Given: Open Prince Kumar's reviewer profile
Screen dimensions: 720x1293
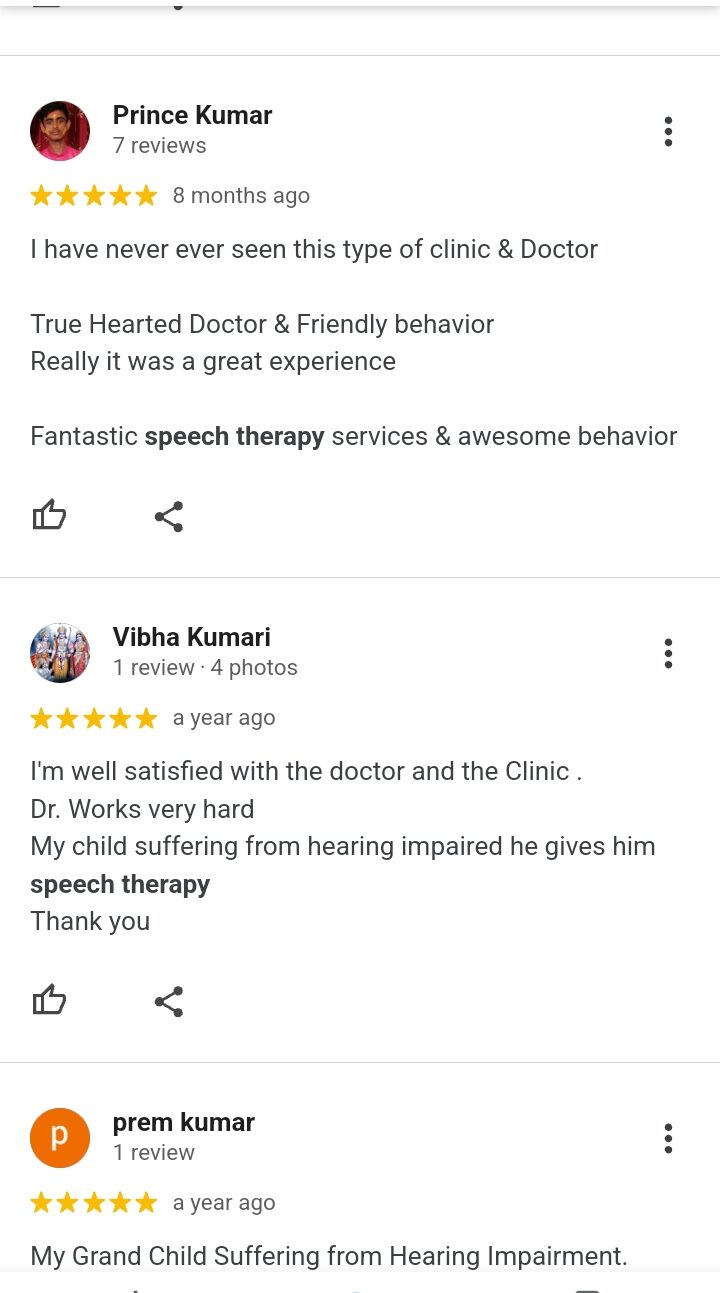Looking at the screenshot, I should (192, 115).
